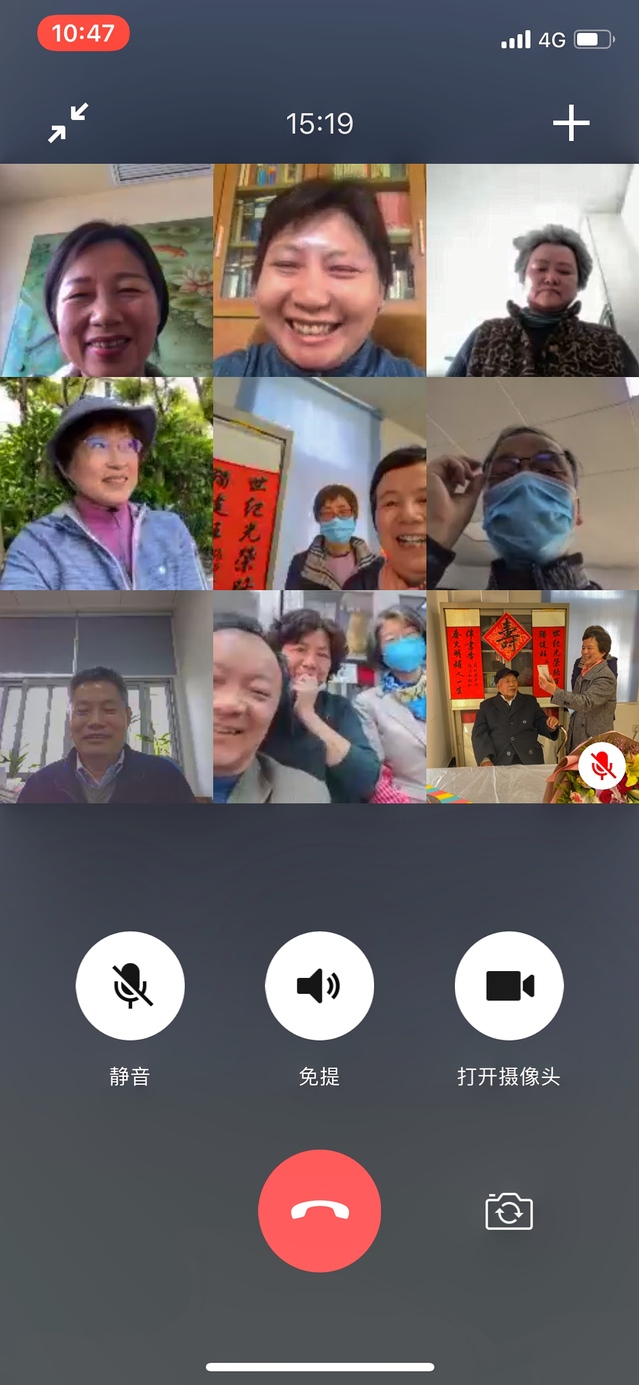Image resolution: width=639 pixels, height=1385 pixels.
Task: Hang up with the red end-call button
Action: (319, 1211)
